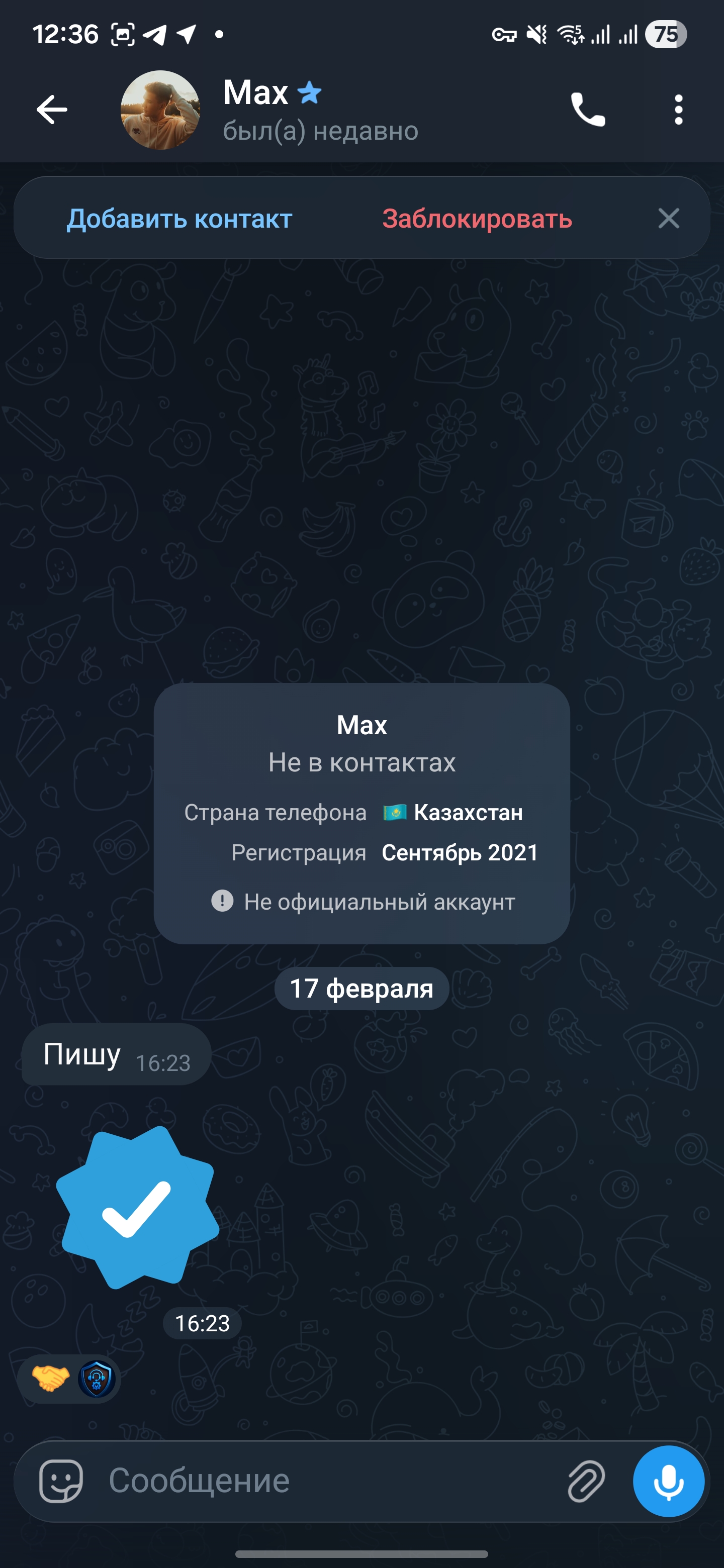Open Max's profile via the header name

click(x=256, y=92)
